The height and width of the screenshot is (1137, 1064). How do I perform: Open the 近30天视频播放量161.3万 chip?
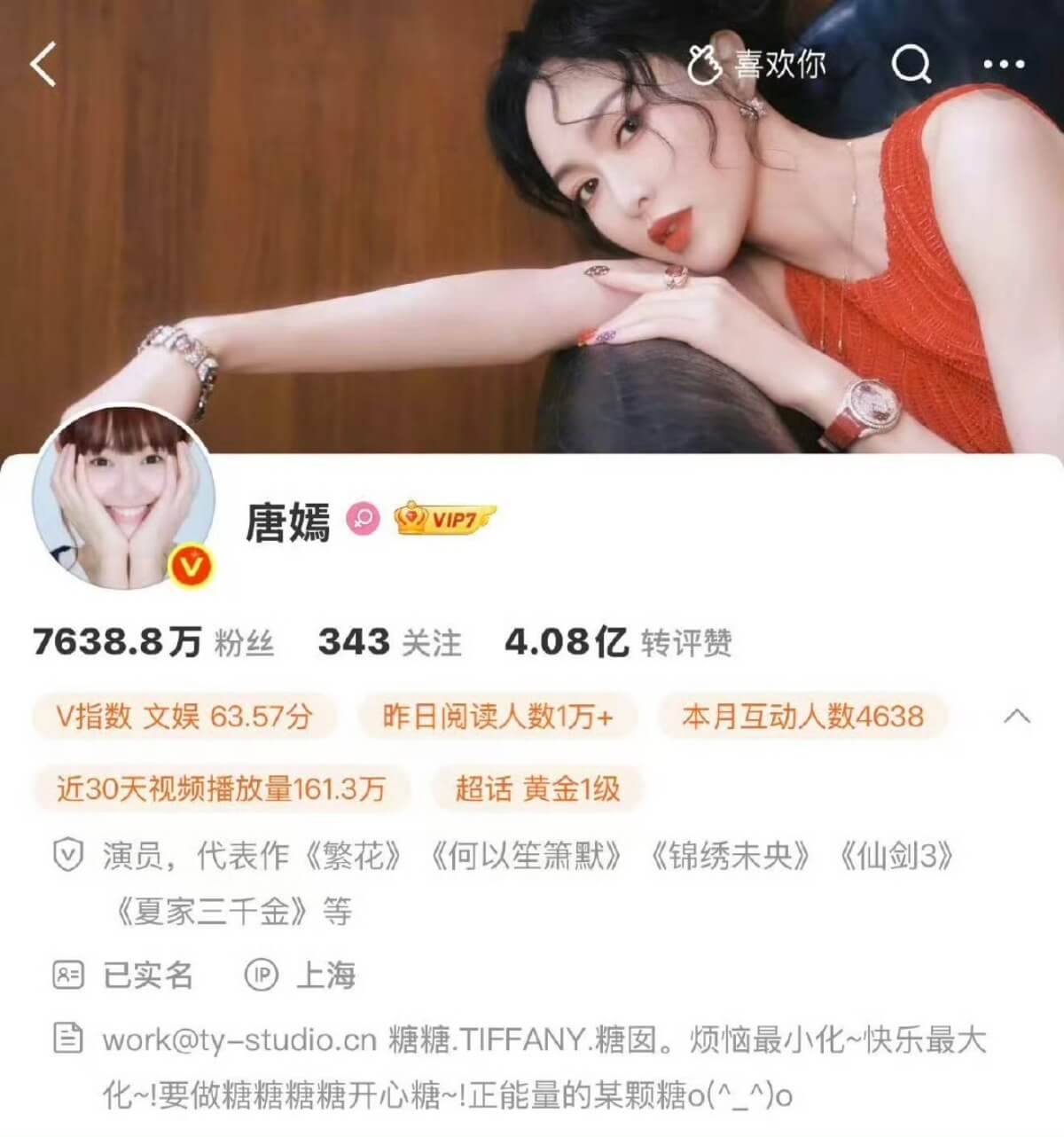pyautogui.click(x=222, y=788)
